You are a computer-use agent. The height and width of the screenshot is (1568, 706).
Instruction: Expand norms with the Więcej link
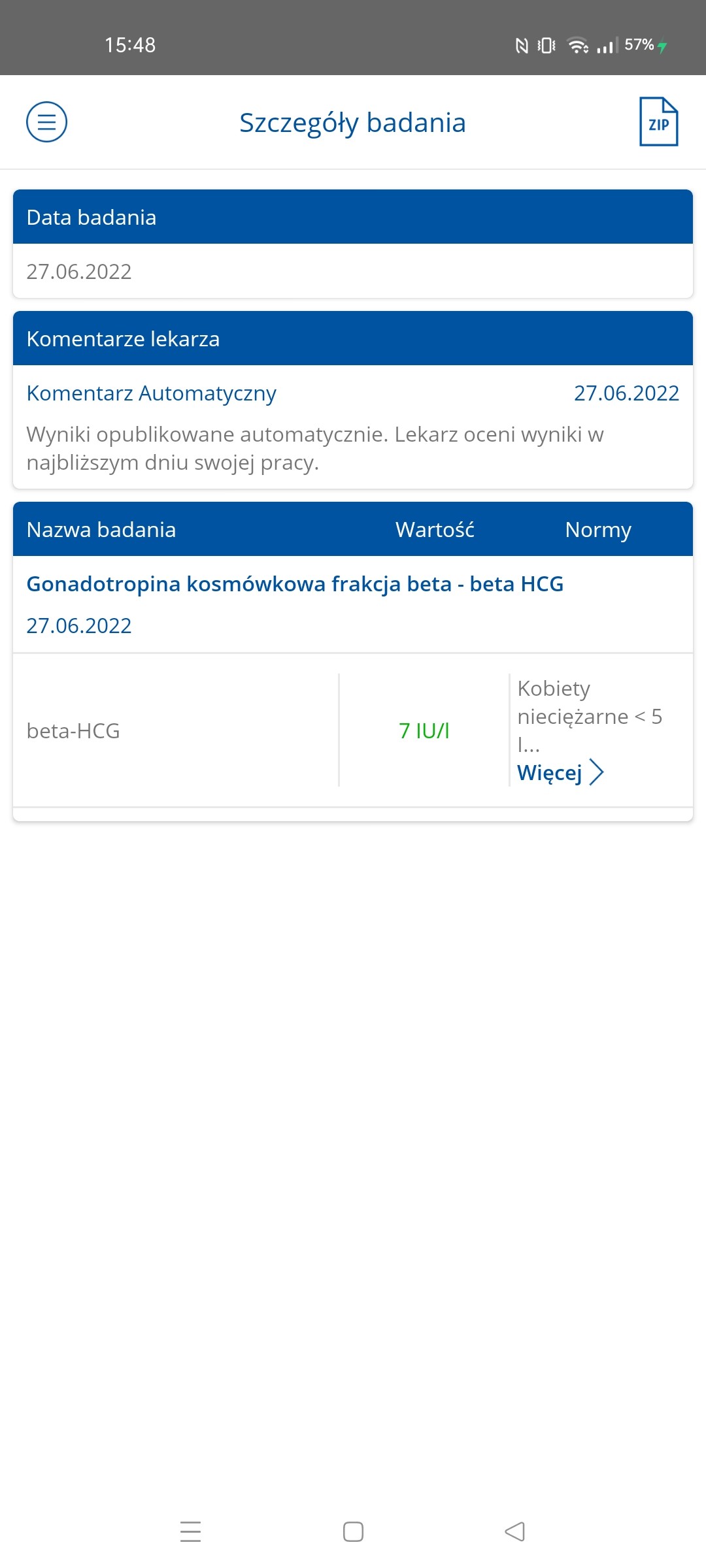[560, 772]
